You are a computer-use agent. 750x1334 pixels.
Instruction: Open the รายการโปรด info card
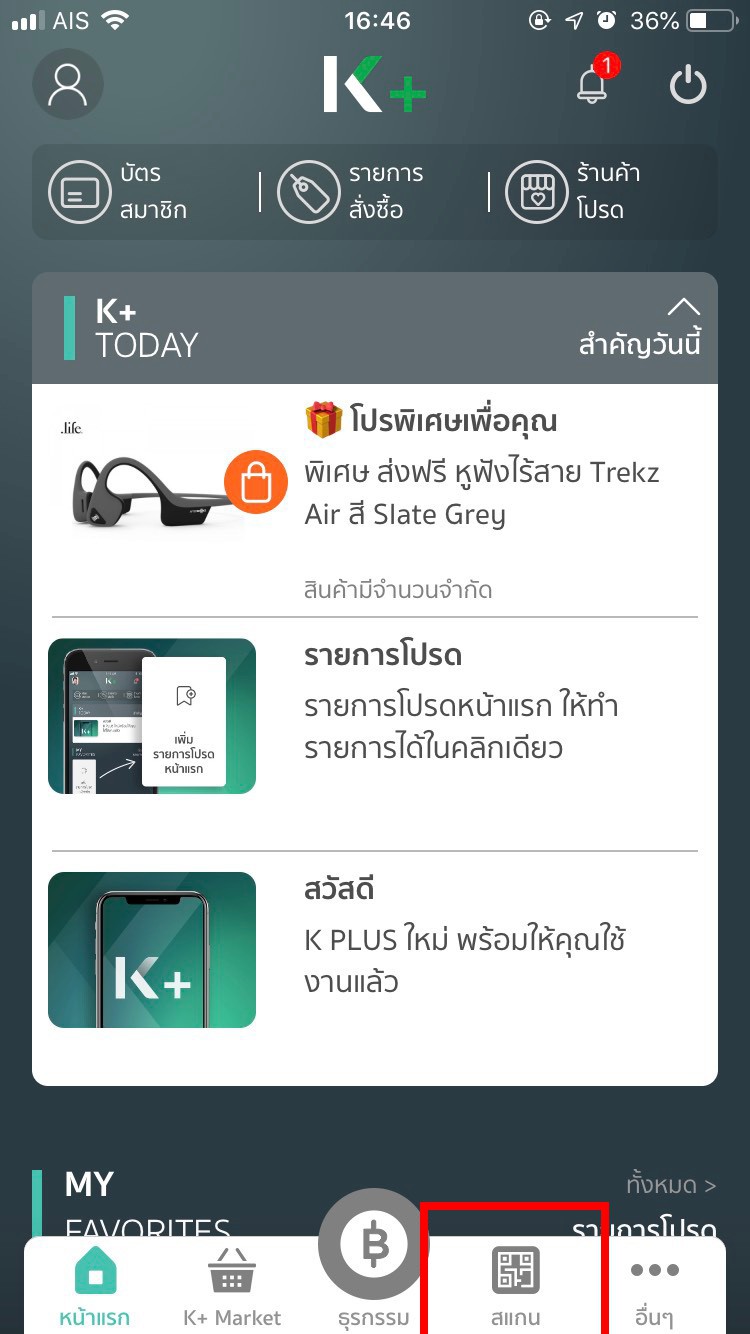click(x=375, y=715)
